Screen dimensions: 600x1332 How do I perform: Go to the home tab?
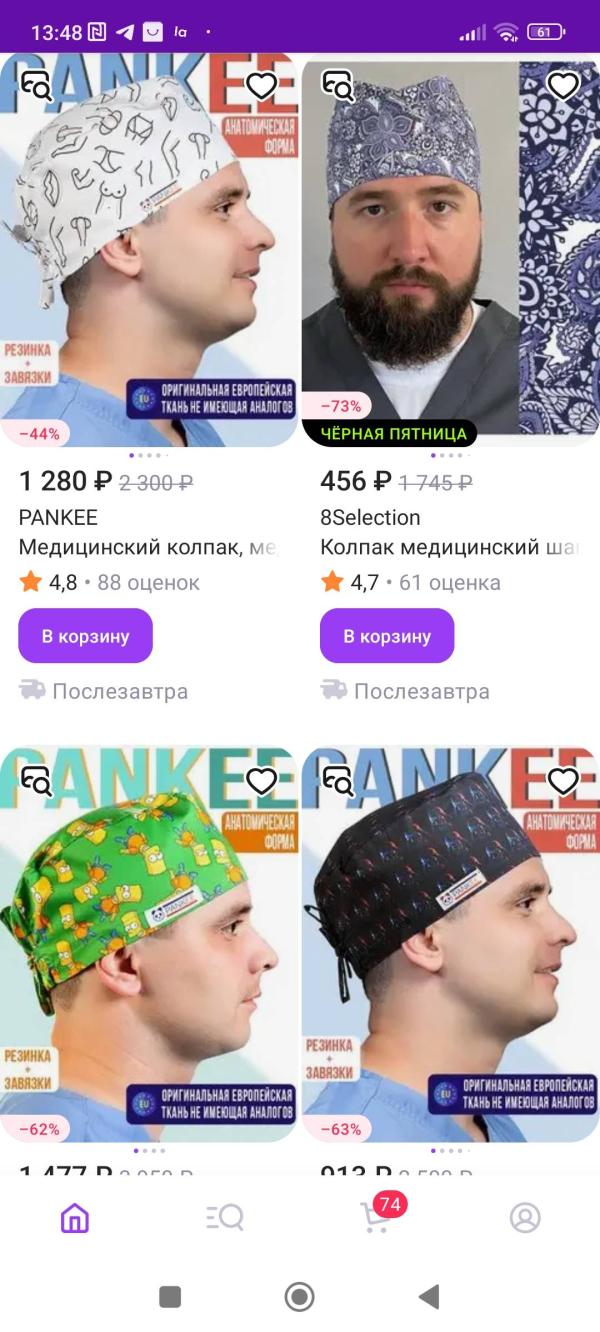point(75,1217)
